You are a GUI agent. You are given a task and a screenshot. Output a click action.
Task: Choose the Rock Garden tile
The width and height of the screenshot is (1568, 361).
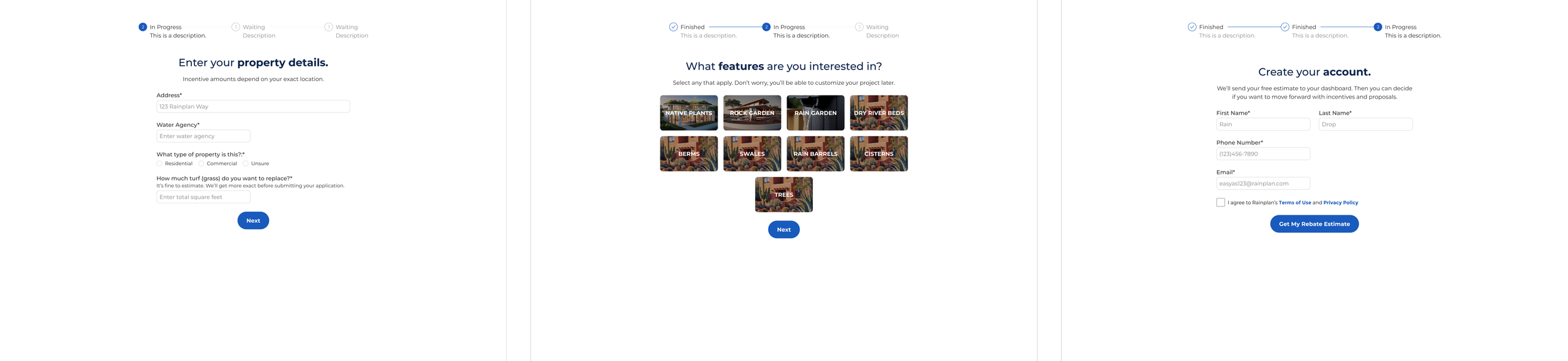[752, 113]
